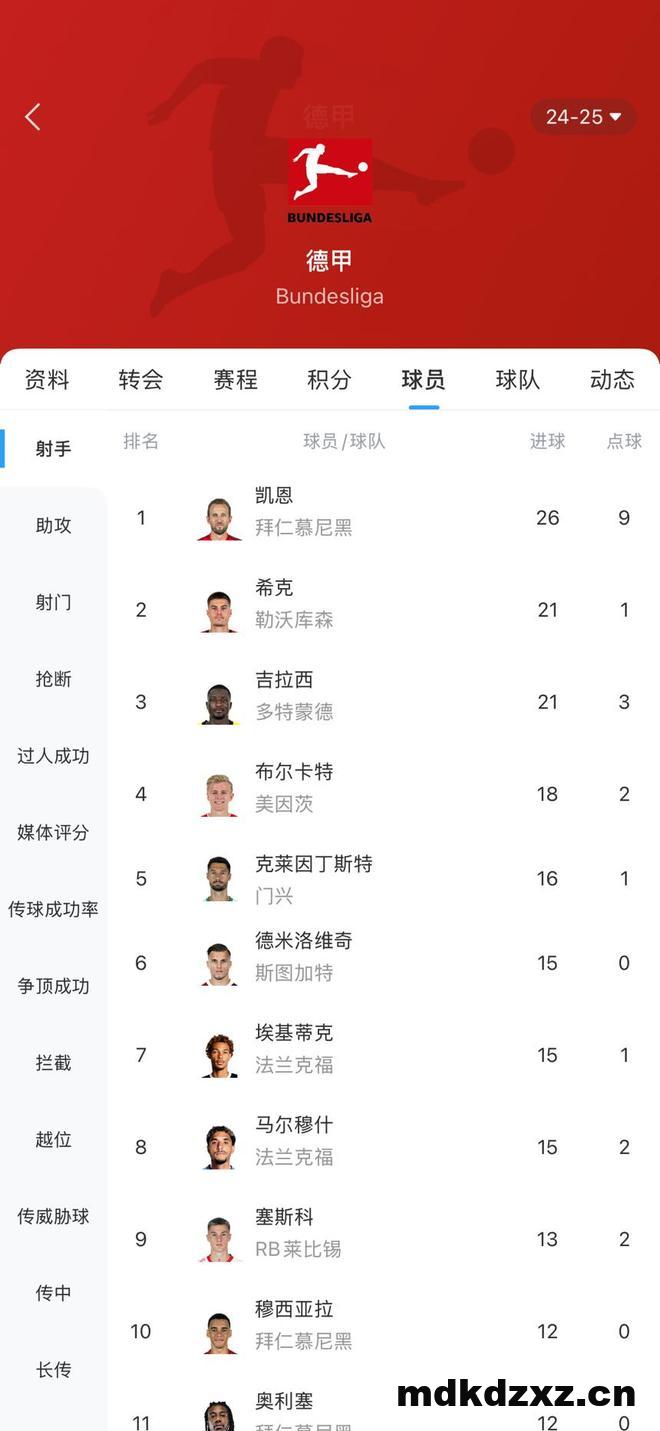Viewport: 660px width, 1431px height.
Task: Select 过人成功 in the side list
Action: click(x=54, y=756)
